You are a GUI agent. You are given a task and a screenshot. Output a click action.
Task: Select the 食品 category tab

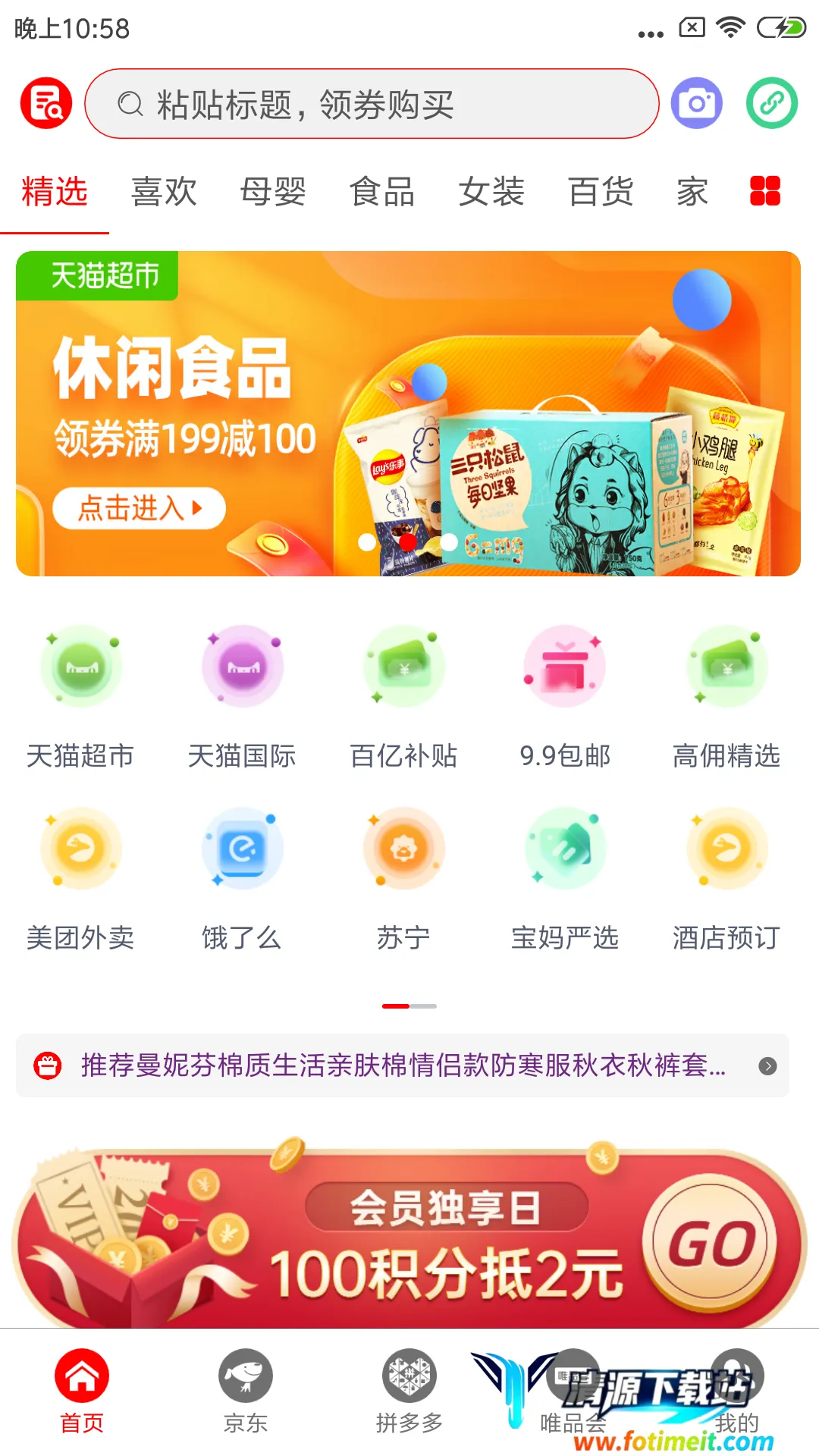point(382,192)
